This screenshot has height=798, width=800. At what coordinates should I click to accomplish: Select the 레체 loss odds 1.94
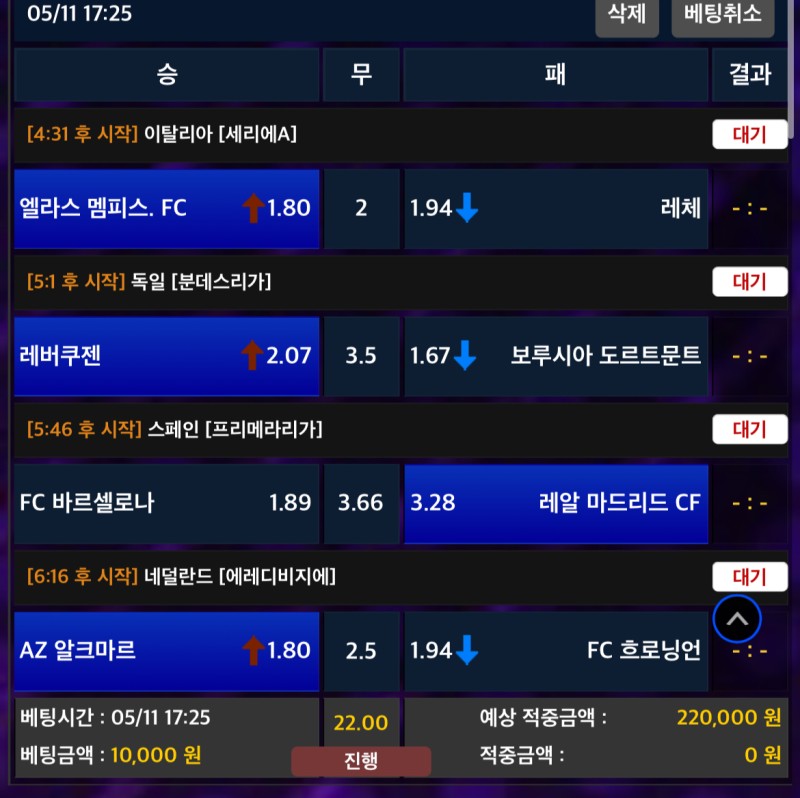pyautogui.click(x=556, y=209)
